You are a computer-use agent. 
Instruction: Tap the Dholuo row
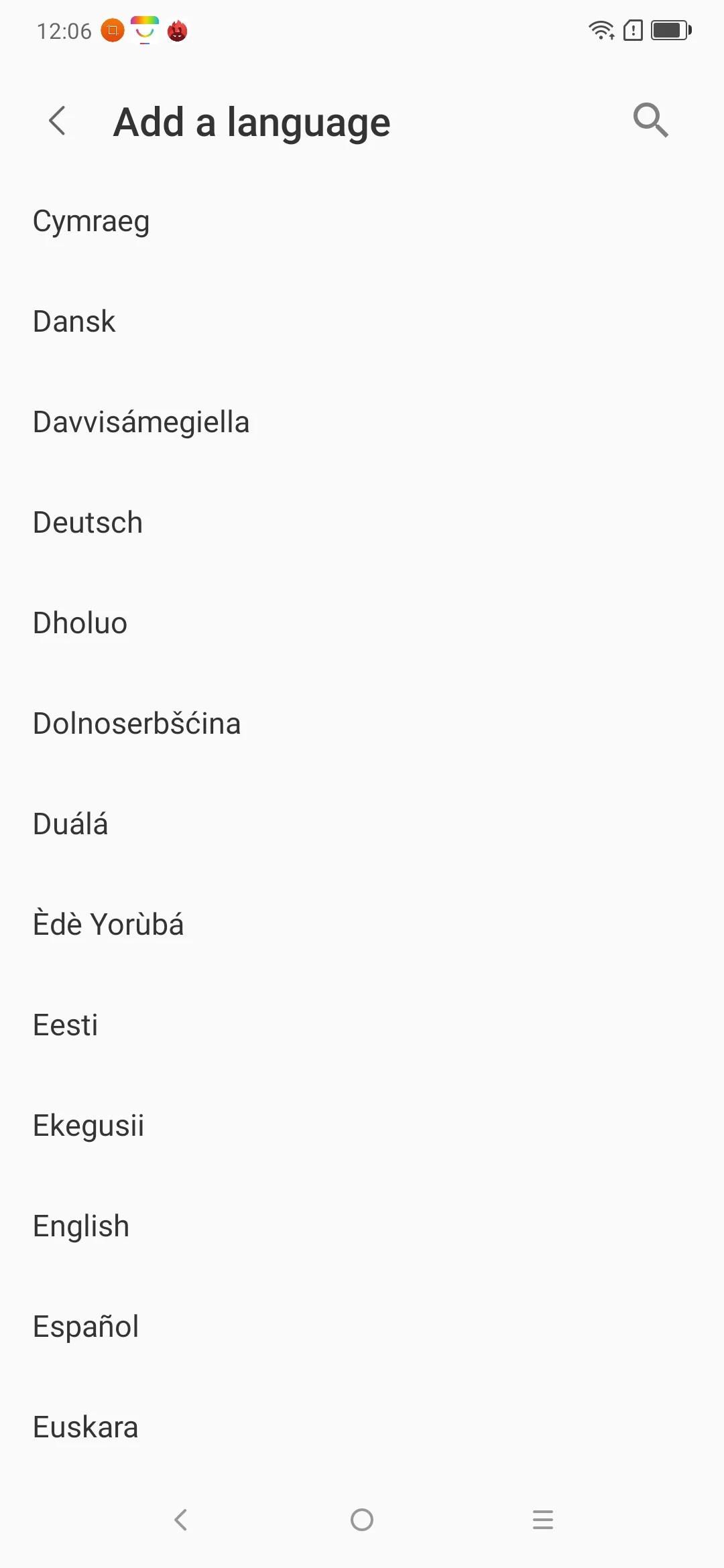pyautogui.click(x=362, y=623)
